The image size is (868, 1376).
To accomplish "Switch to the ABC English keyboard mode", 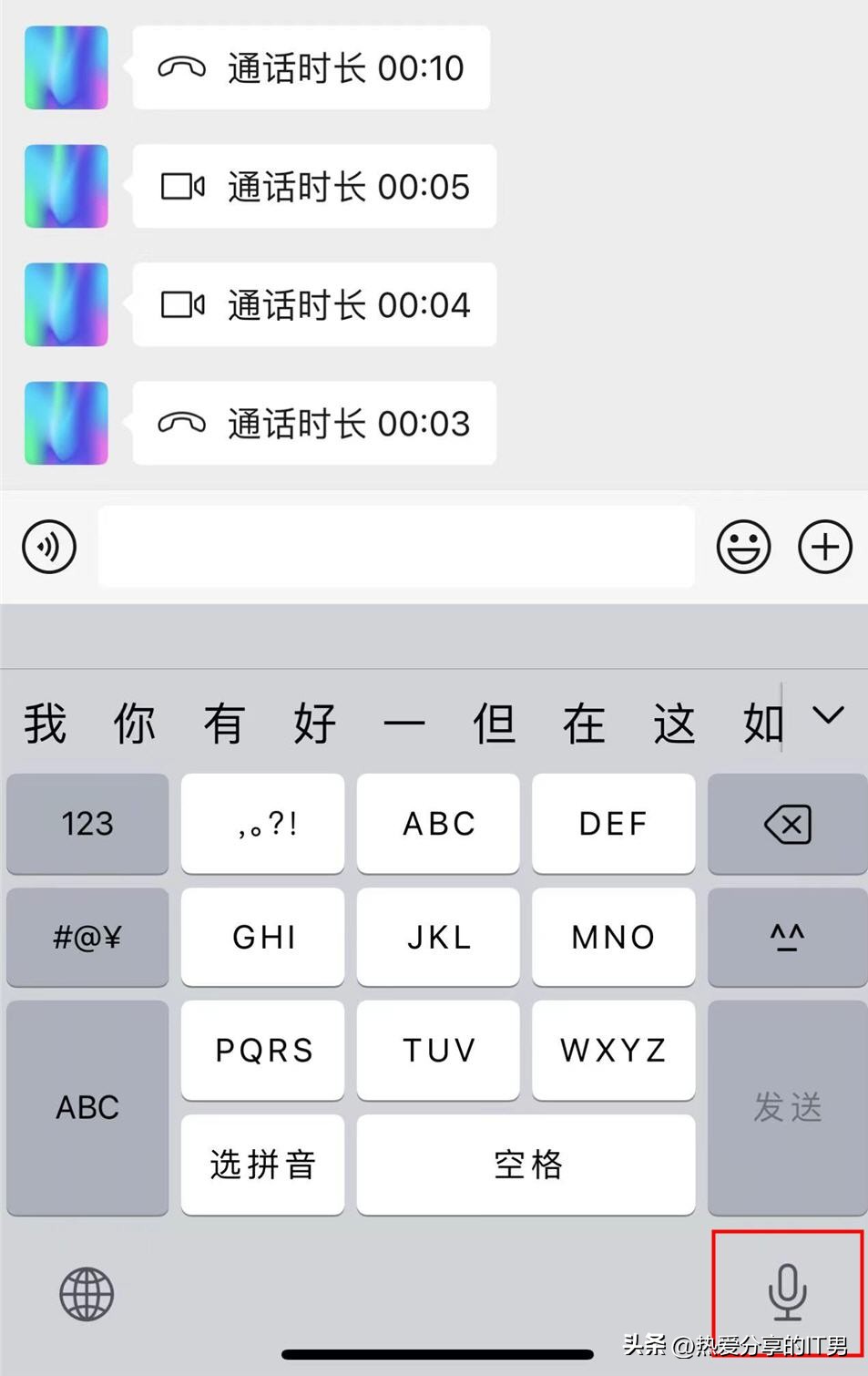I will click(x=87, y=1107).
